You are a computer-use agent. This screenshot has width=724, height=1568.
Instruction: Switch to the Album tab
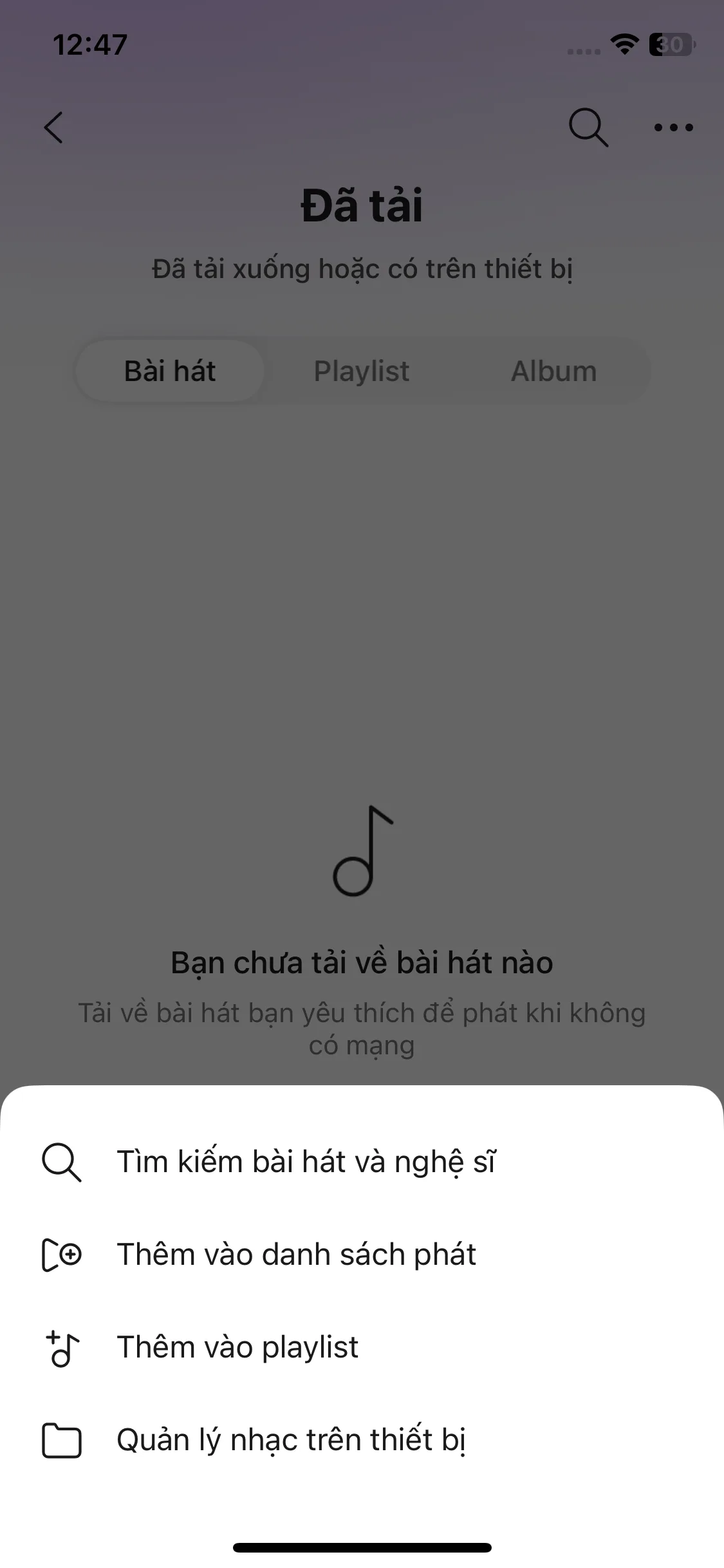(x=553, y=371)
